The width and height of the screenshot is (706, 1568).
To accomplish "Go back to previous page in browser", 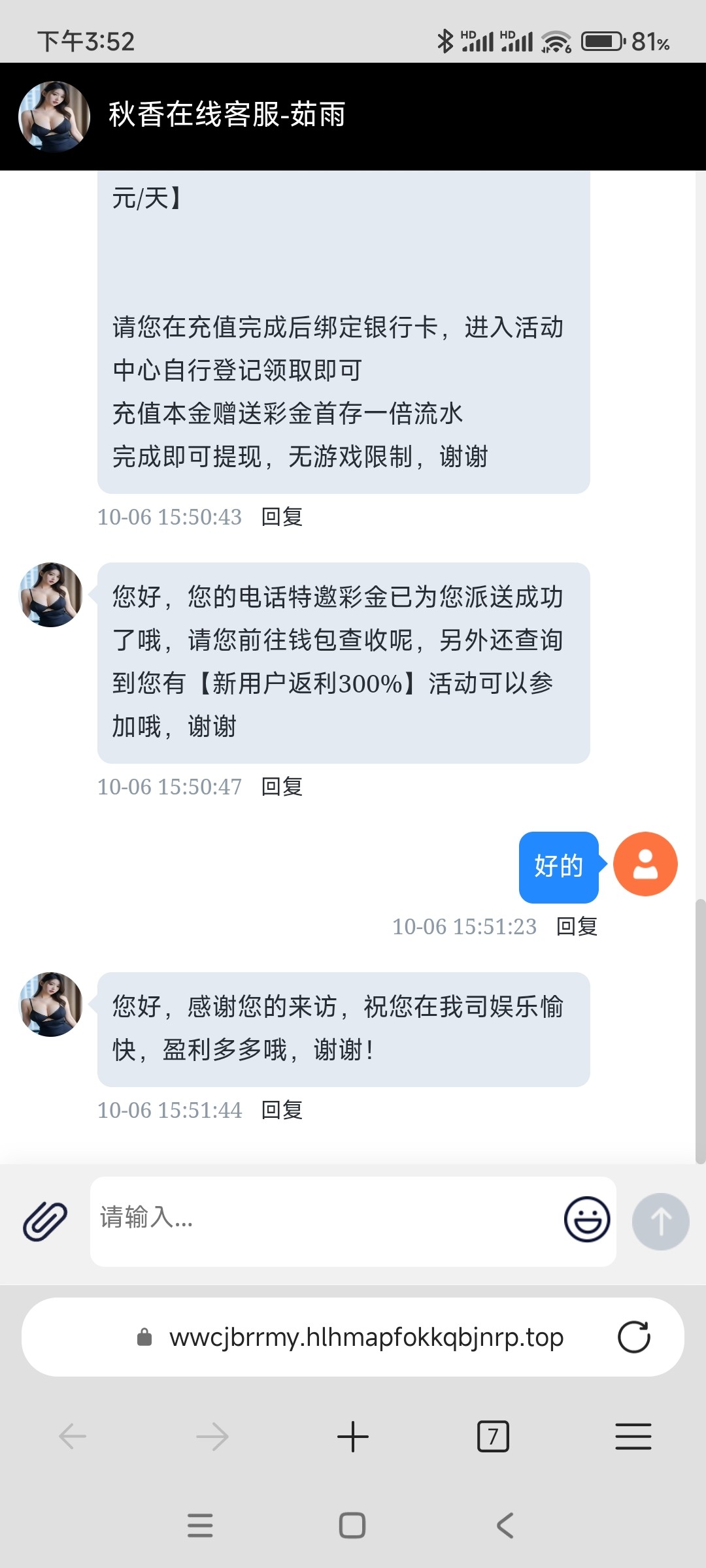I will 73,1437.
